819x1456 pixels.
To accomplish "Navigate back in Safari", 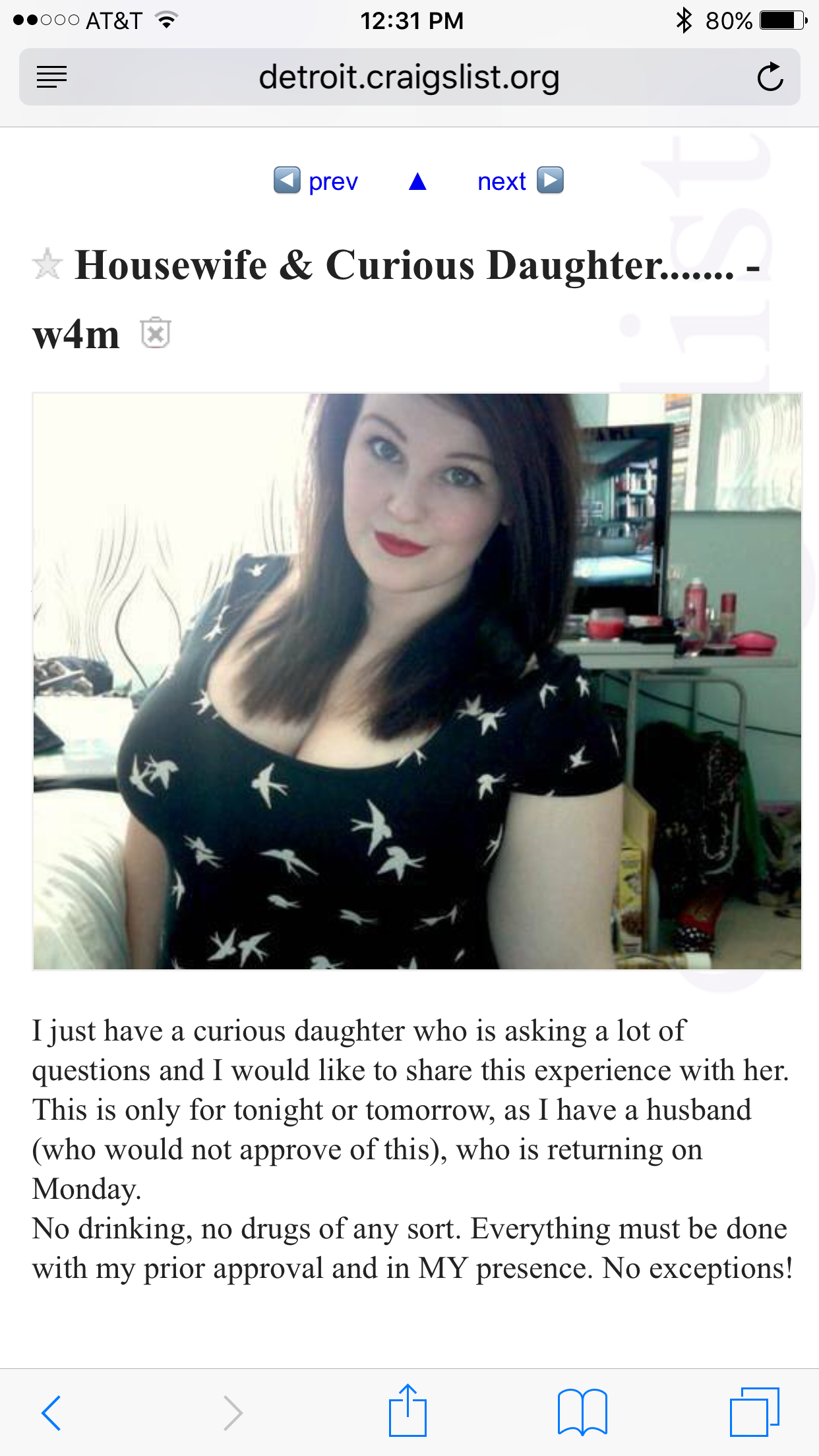I will pos(51,1412).
